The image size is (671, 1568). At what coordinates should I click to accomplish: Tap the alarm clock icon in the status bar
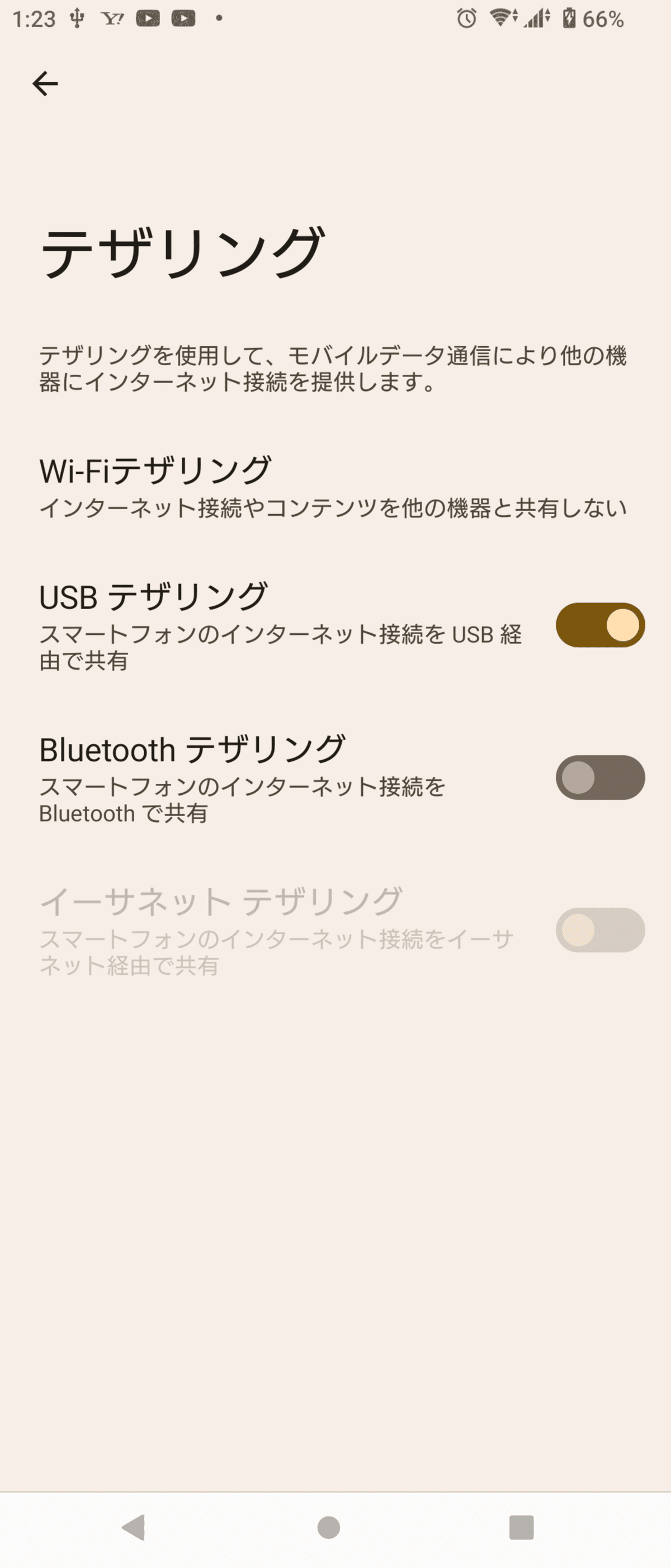pyautogui.click(x=465, y=18)
